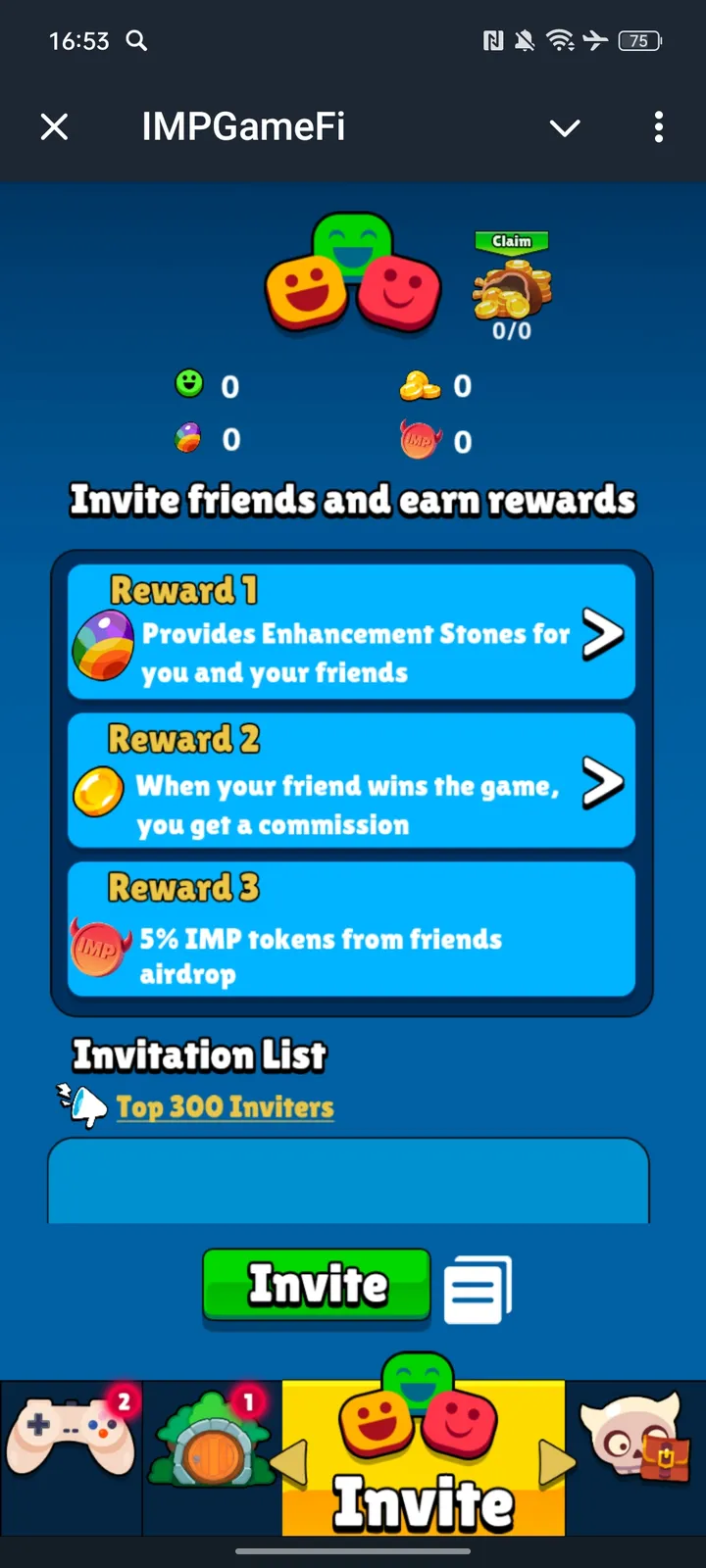The width and height of the screenshot is (706, 1568).
Task: Tap the green Invite button
Action: (317, 1285)
